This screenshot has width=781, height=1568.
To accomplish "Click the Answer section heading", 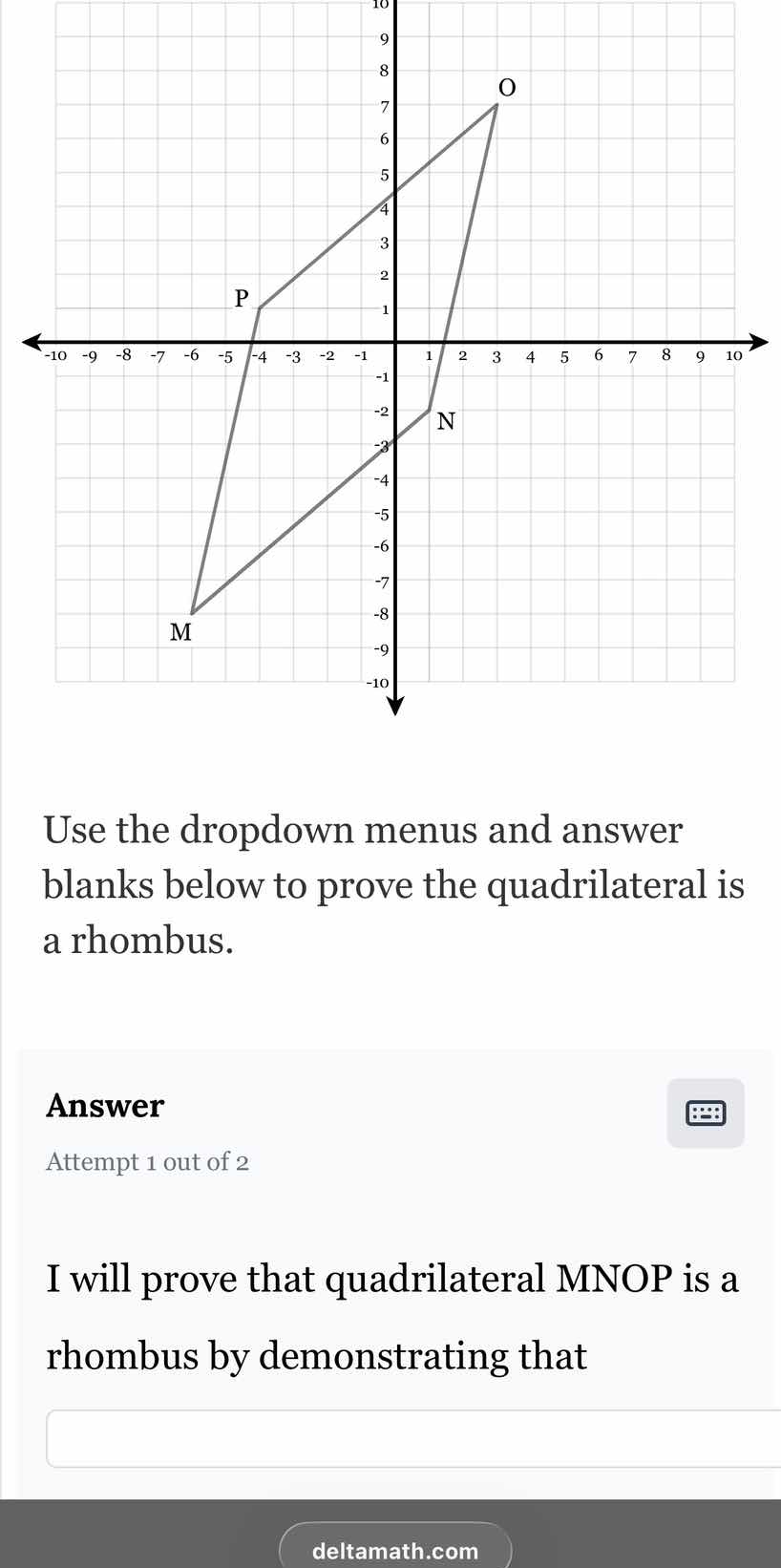I will click(x=105, y=1106).
